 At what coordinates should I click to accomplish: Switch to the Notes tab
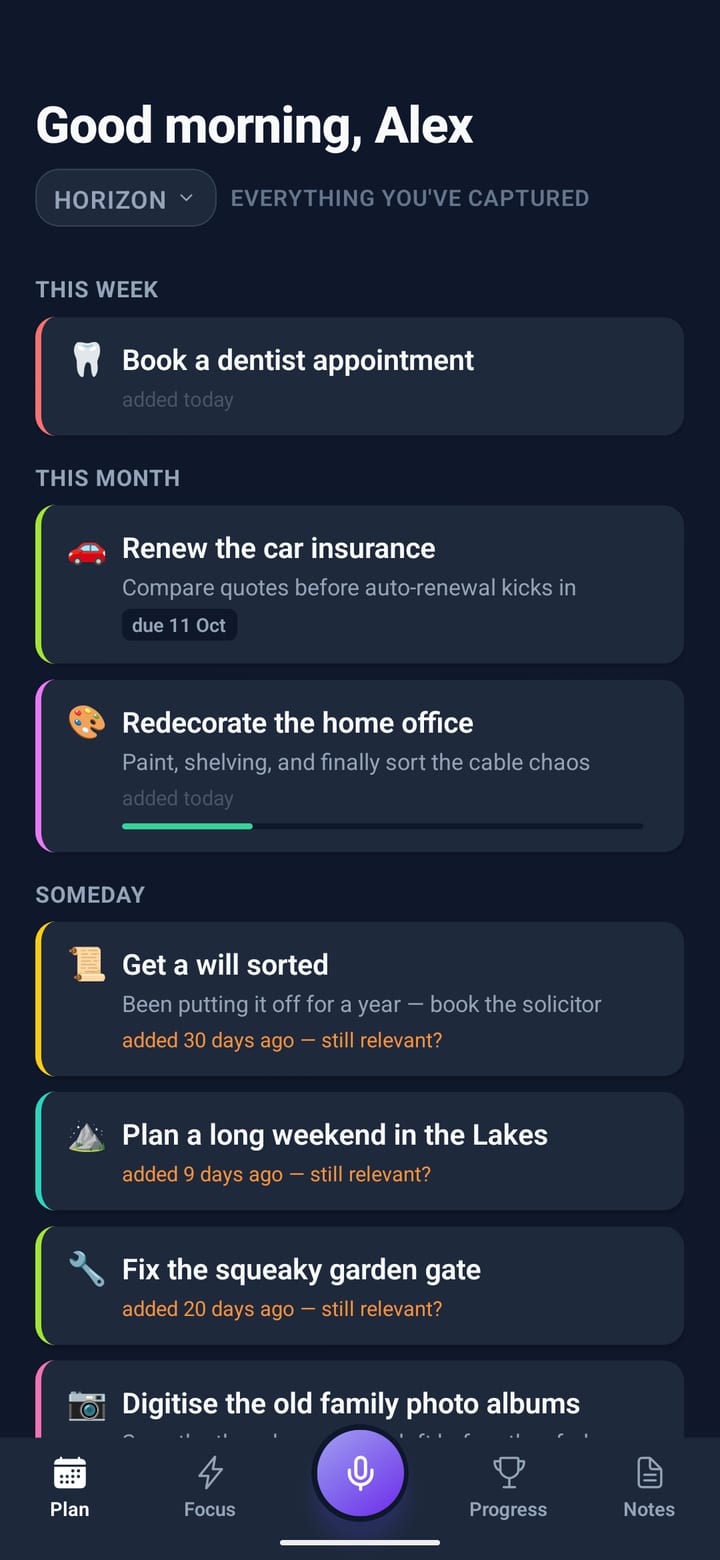tap(649, 1488)
